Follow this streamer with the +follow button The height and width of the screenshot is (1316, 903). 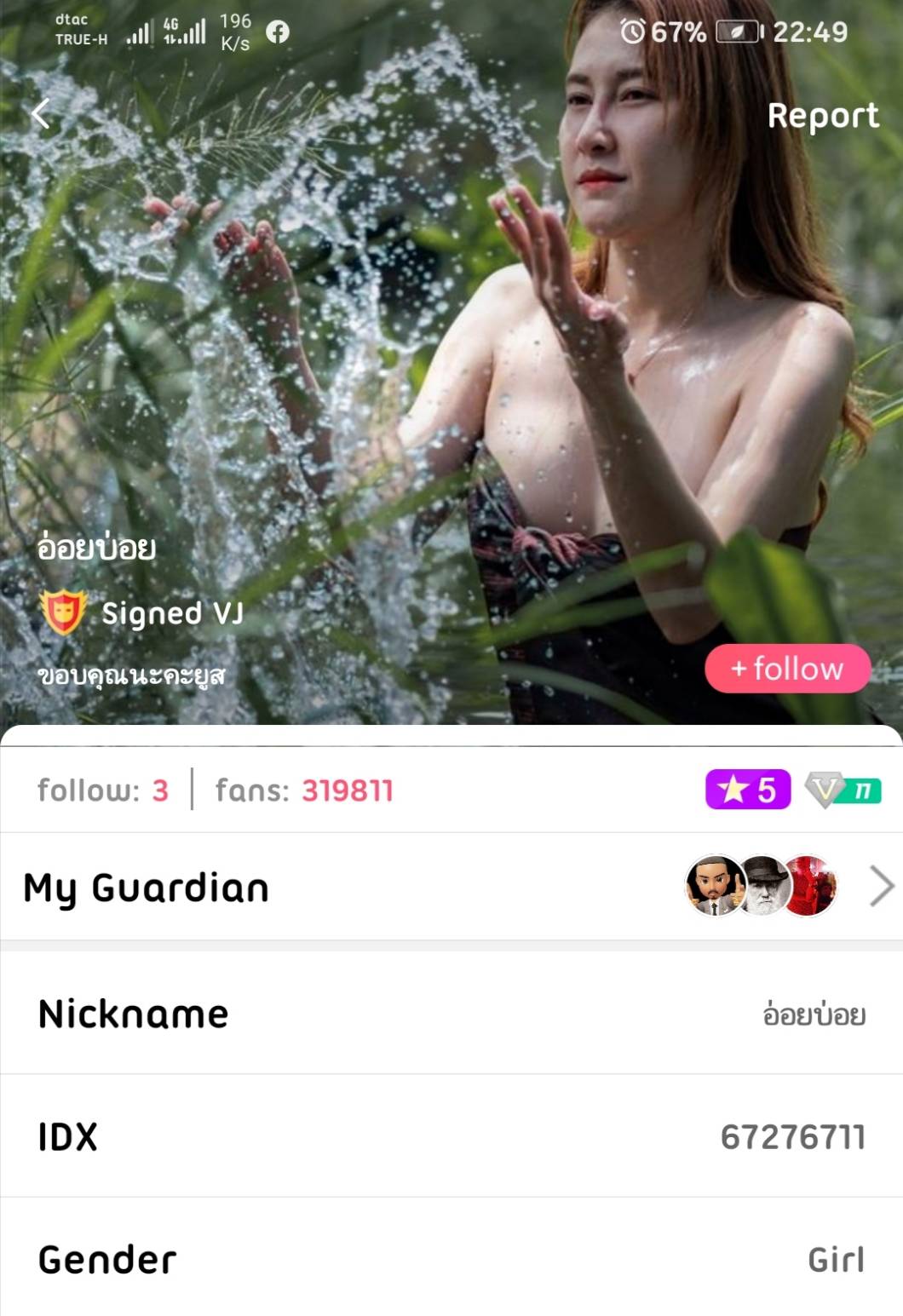pos(787,669)
